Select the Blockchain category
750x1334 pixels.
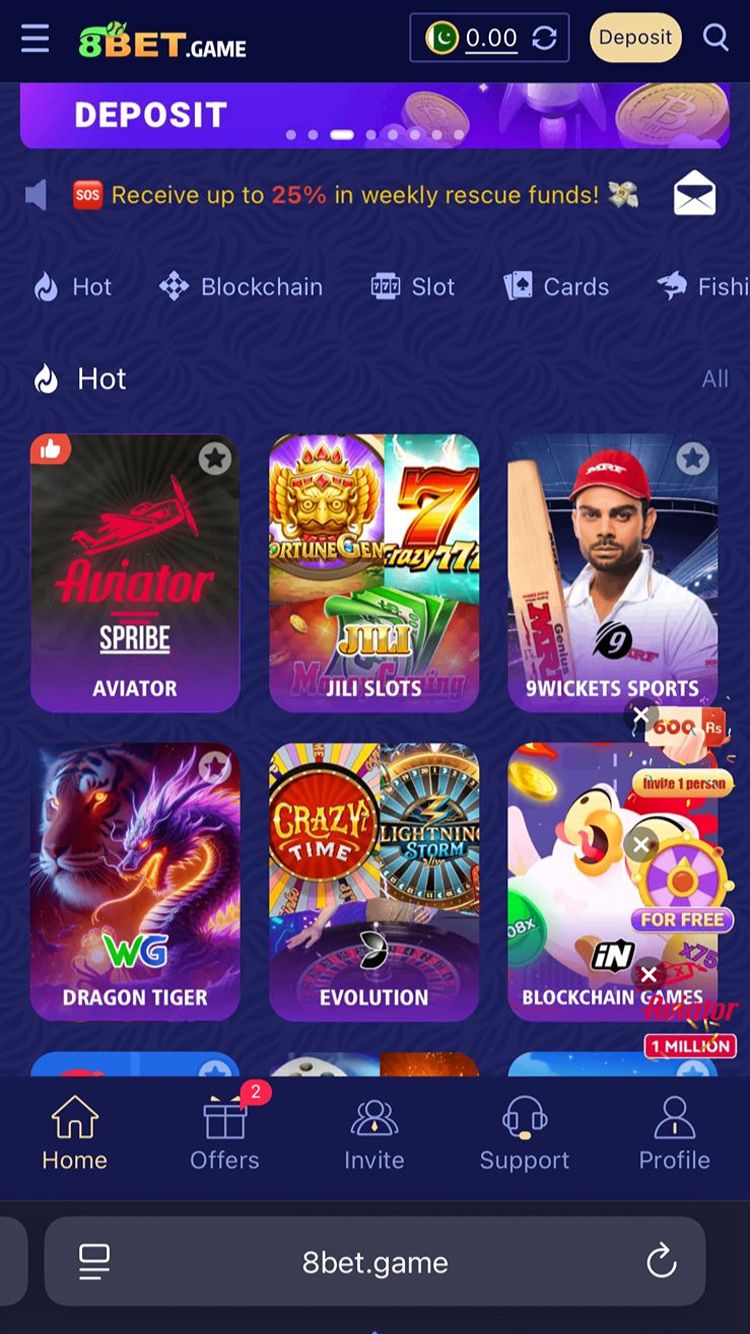[x=241, y=287]
